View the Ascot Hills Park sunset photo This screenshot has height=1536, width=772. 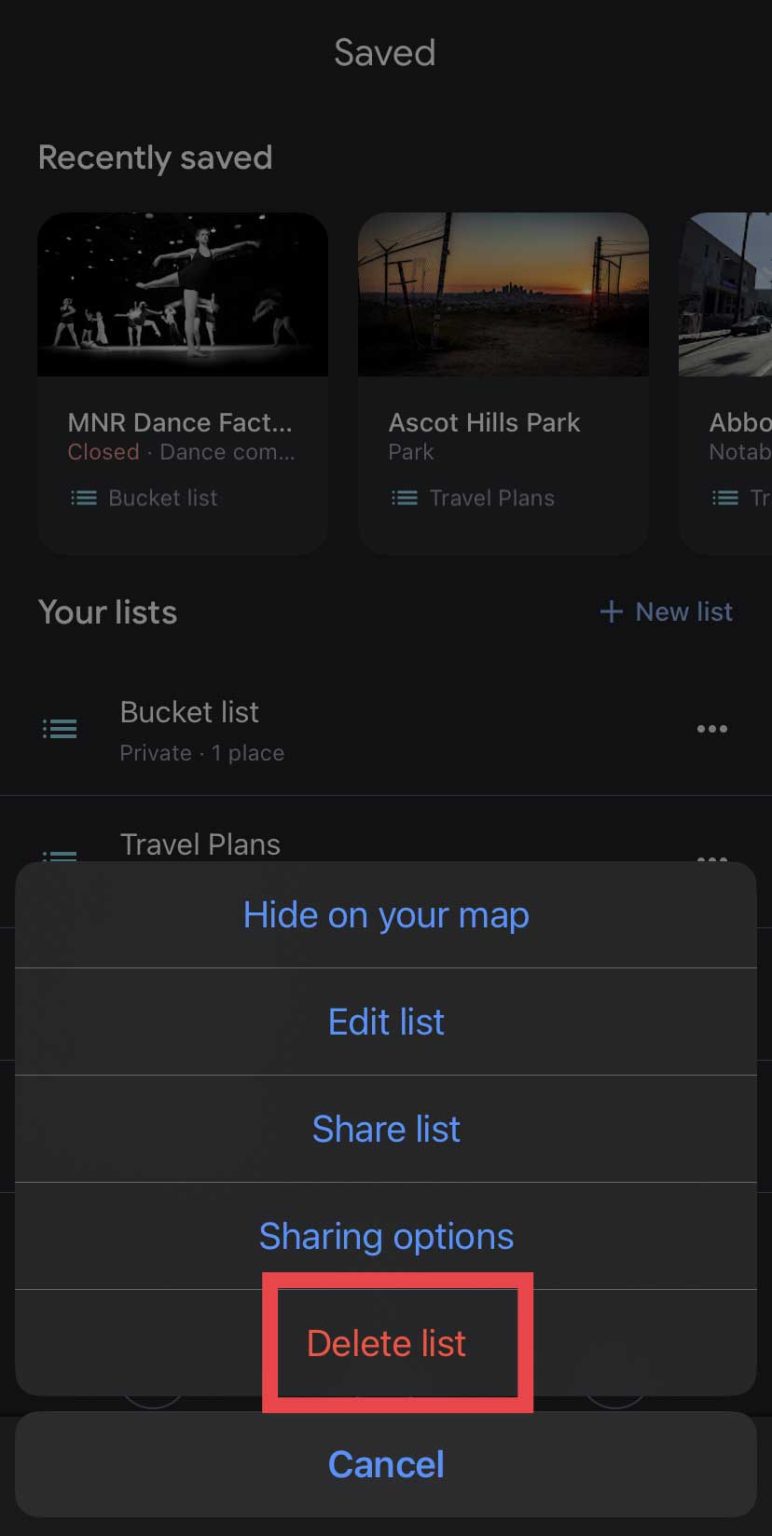click(502, 294)
